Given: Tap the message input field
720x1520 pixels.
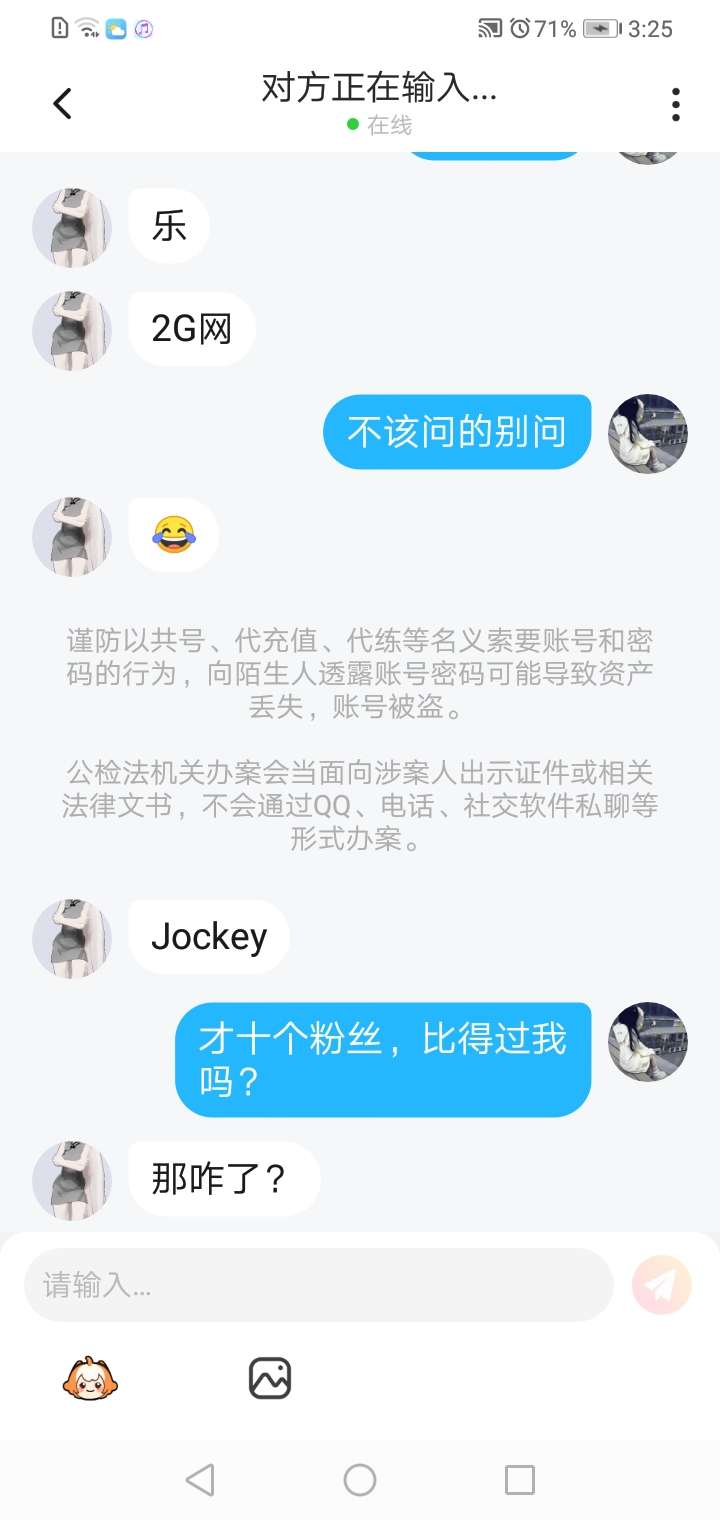Looking at the screenshot, I should [318, 1285].
